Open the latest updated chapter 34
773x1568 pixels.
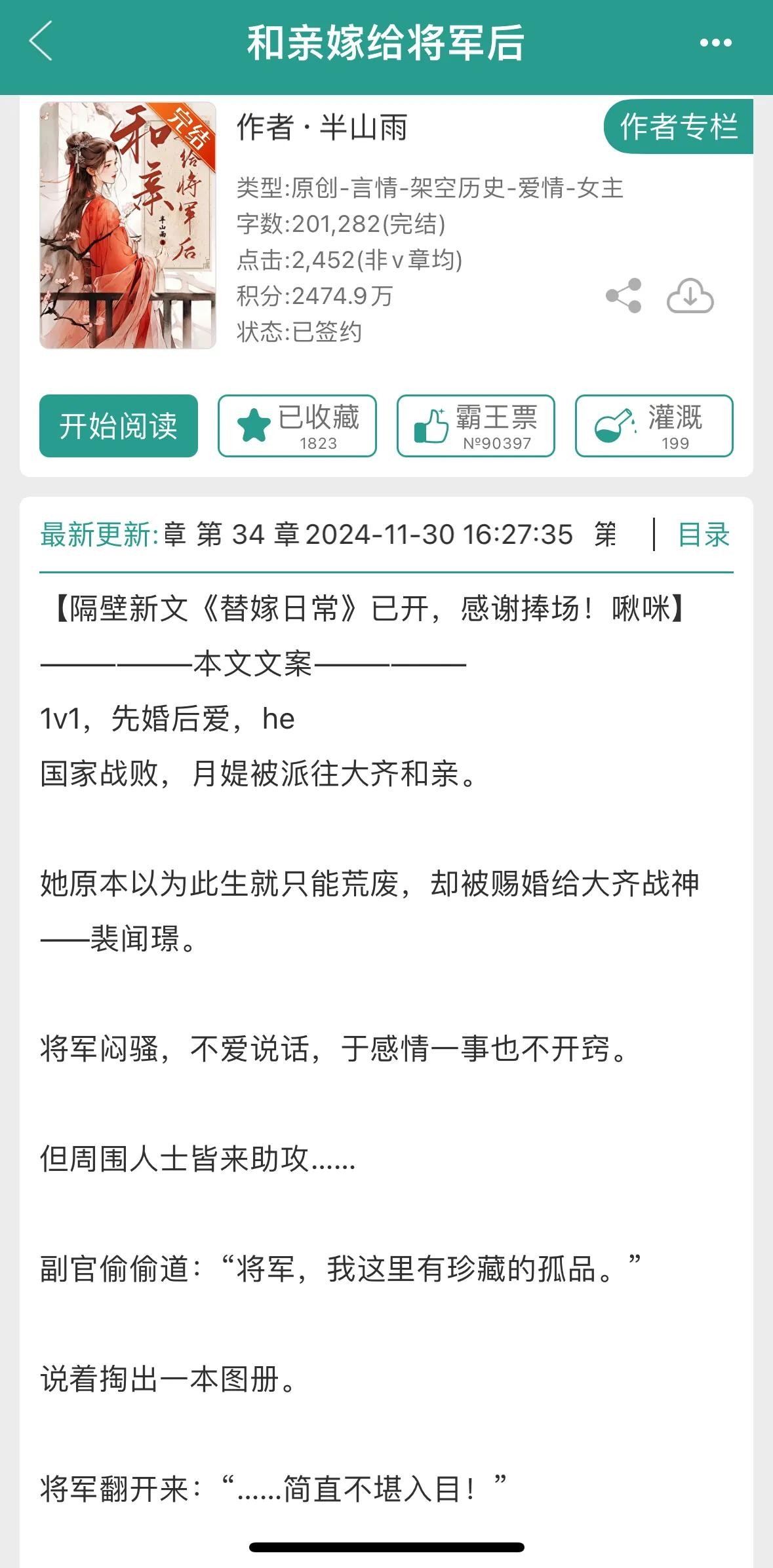point(367,535)
